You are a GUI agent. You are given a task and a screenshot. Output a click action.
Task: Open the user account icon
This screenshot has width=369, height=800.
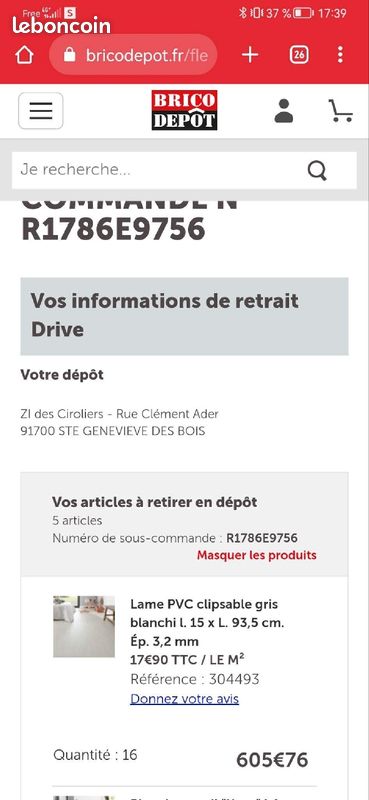tap(283, 111)
